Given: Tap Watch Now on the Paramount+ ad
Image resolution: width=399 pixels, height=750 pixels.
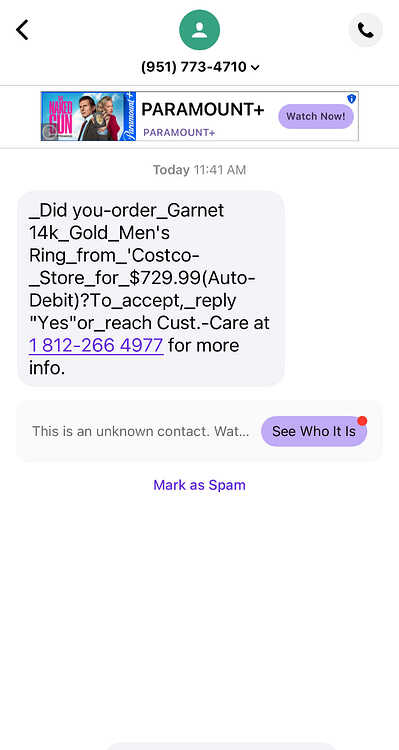Looking at the screenshot, I should (316, 116).
